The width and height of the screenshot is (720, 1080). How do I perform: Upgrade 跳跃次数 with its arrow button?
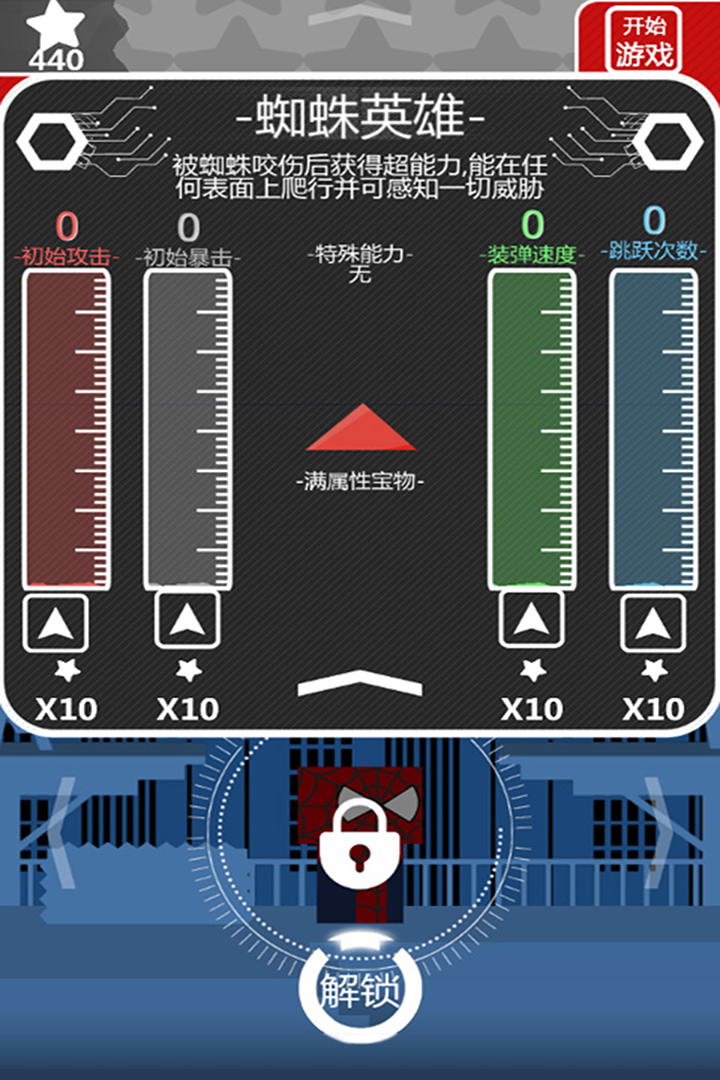[x=652, y=624]
